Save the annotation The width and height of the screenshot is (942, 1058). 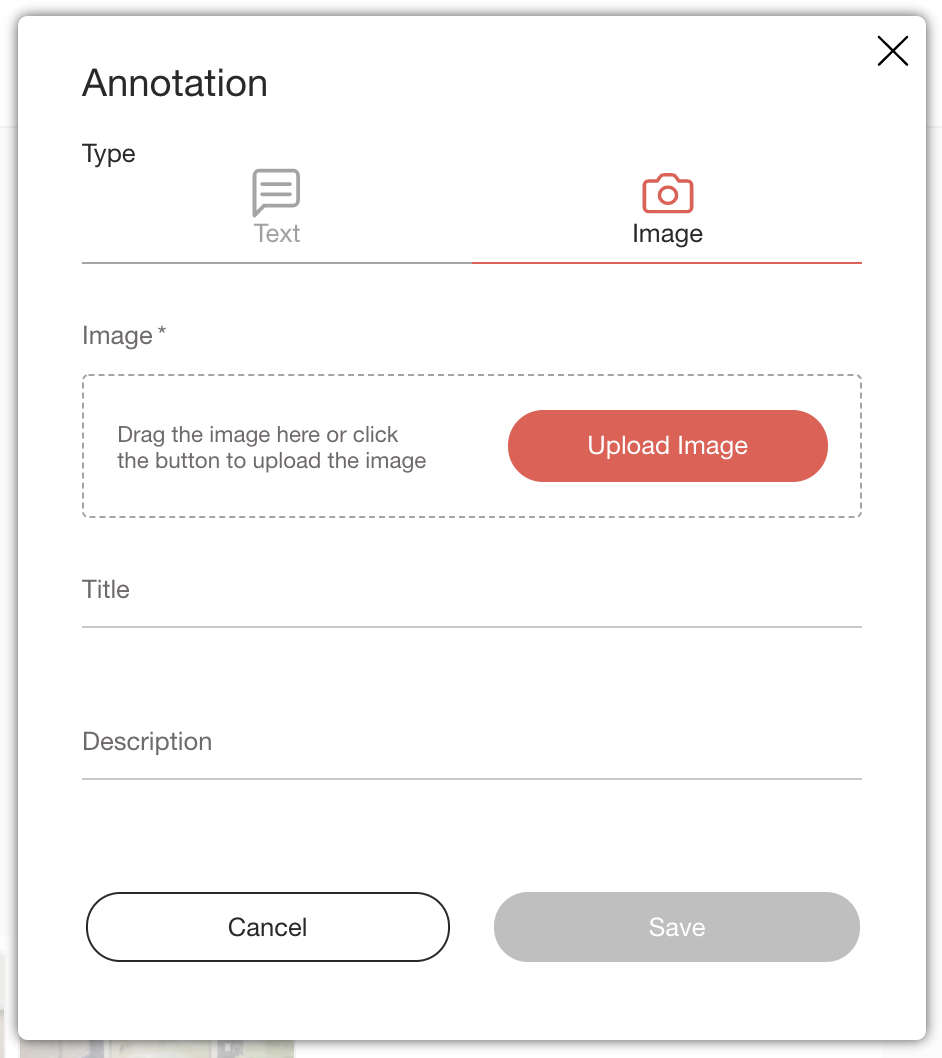coord(677,927)
